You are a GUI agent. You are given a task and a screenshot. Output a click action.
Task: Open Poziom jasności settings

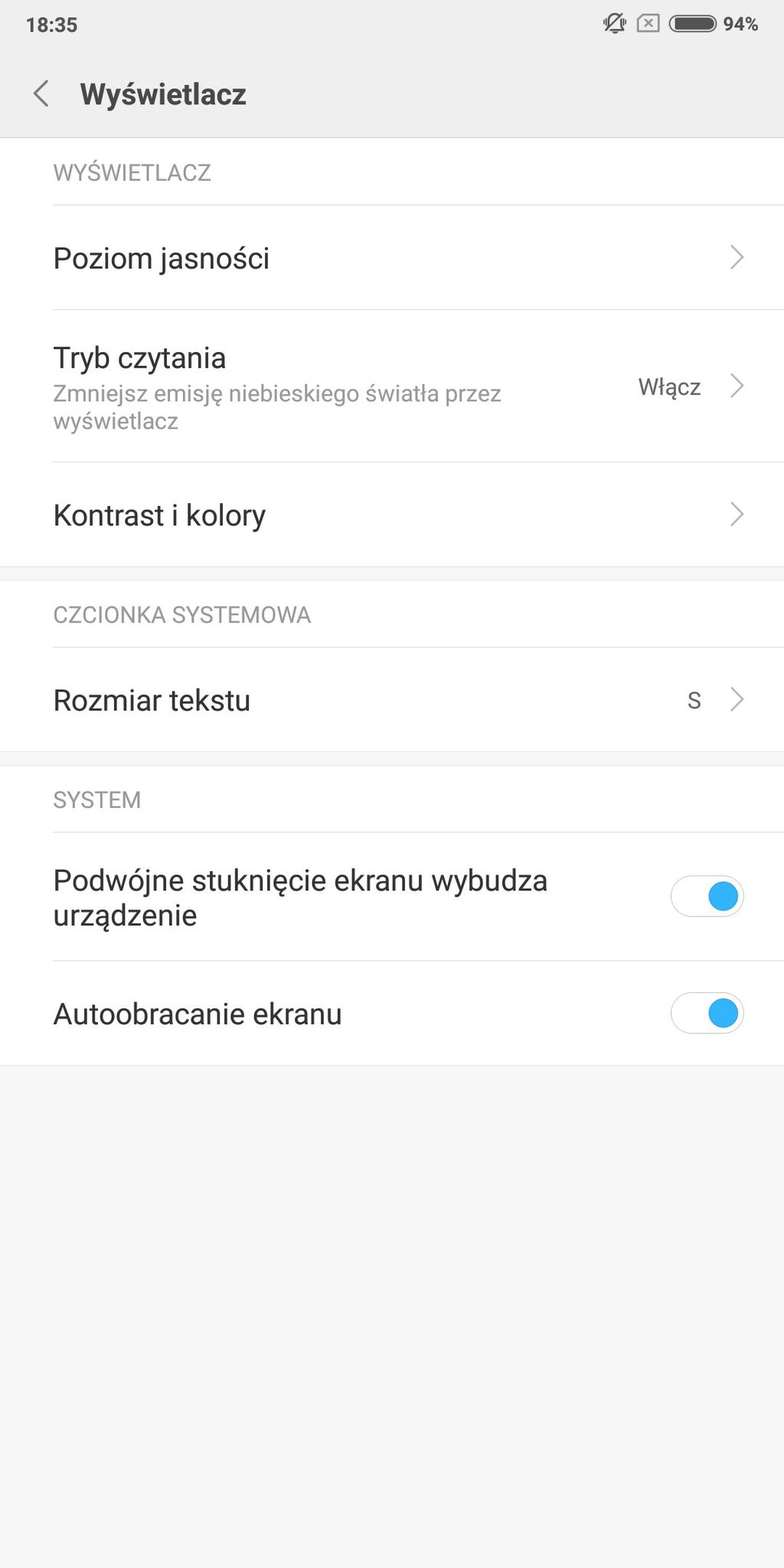click(392, 258)
